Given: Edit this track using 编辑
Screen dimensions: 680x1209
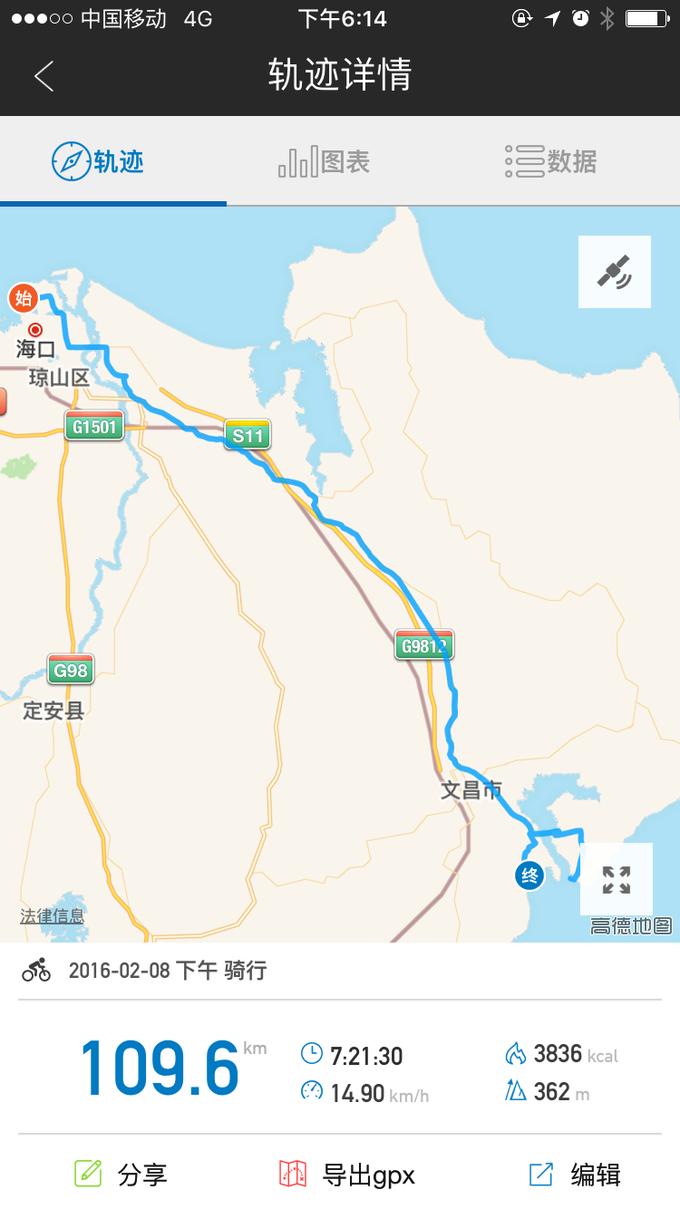Looking at the screenshot, I should tap(574, 1174).
